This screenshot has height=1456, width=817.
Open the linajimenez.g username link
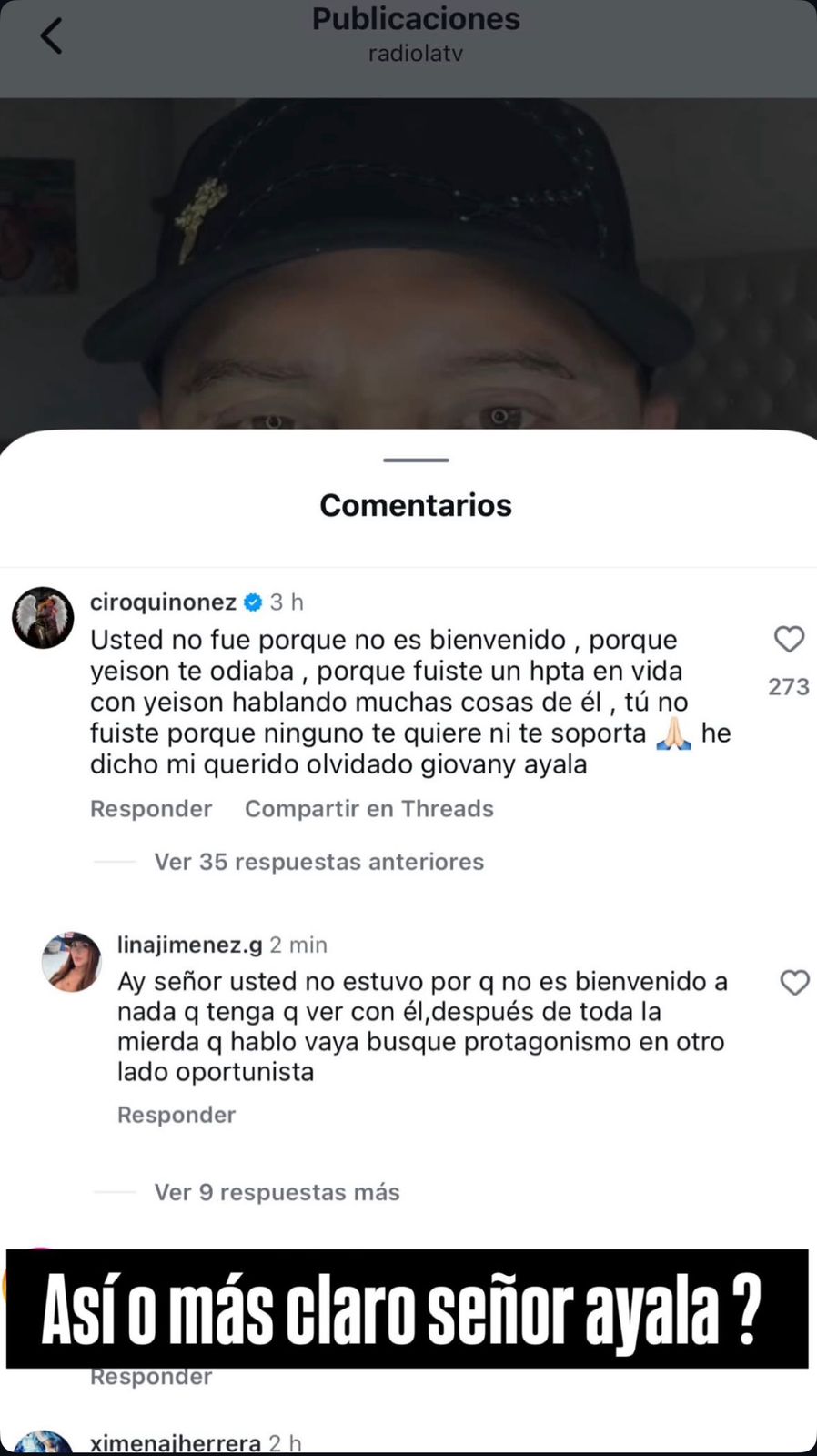tap(189, 945)
